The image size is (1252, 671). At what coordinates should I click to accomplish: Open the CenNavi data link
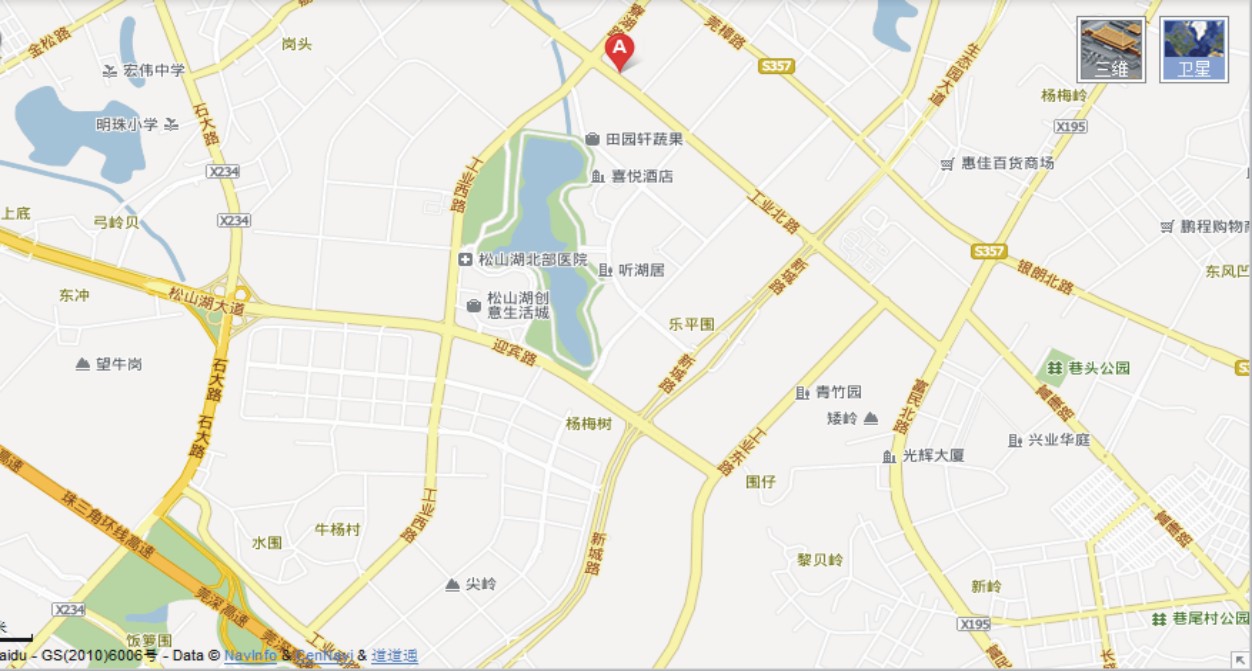click(x=323, y=657)
